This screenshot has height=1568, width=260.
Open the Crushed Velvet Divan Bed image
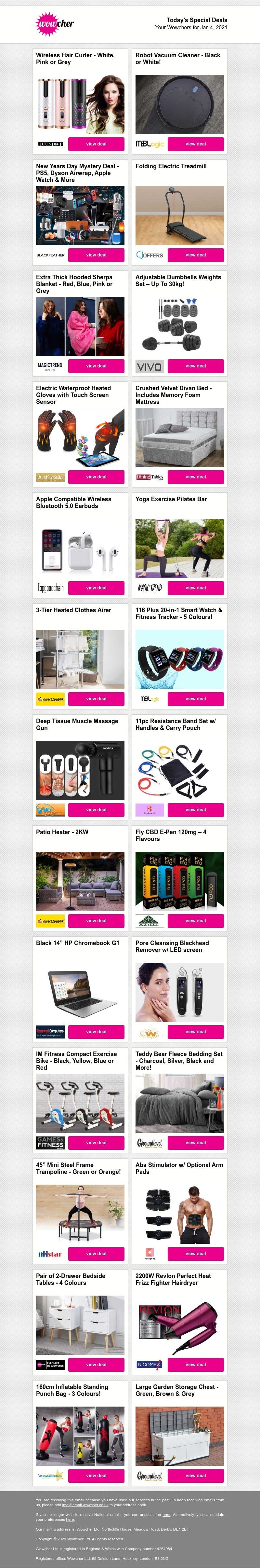point(179,437)
